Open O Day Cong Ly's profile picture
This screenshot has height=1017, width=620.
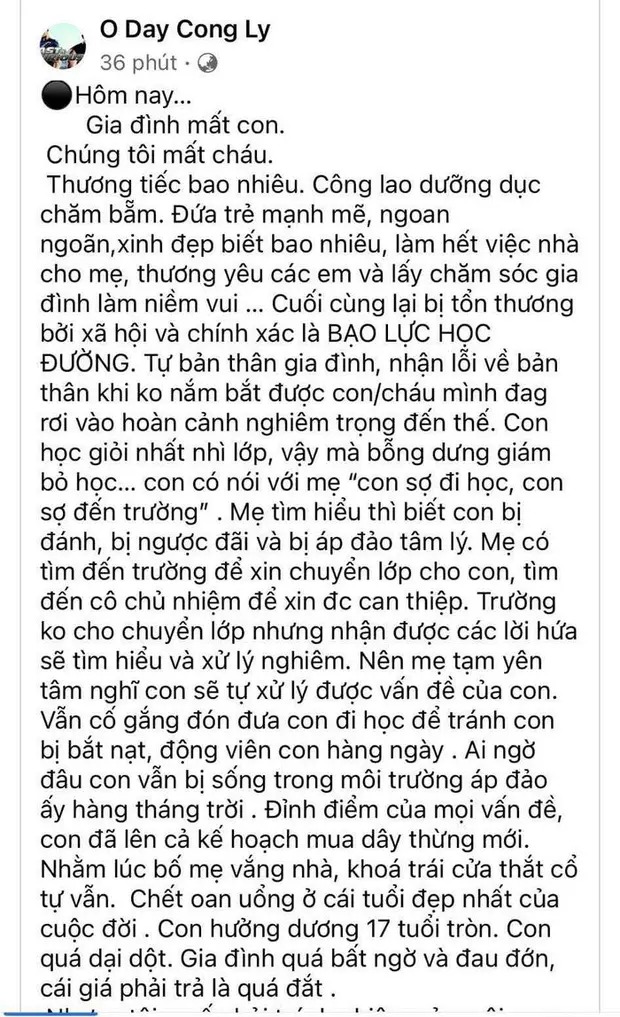click(62, 45)
